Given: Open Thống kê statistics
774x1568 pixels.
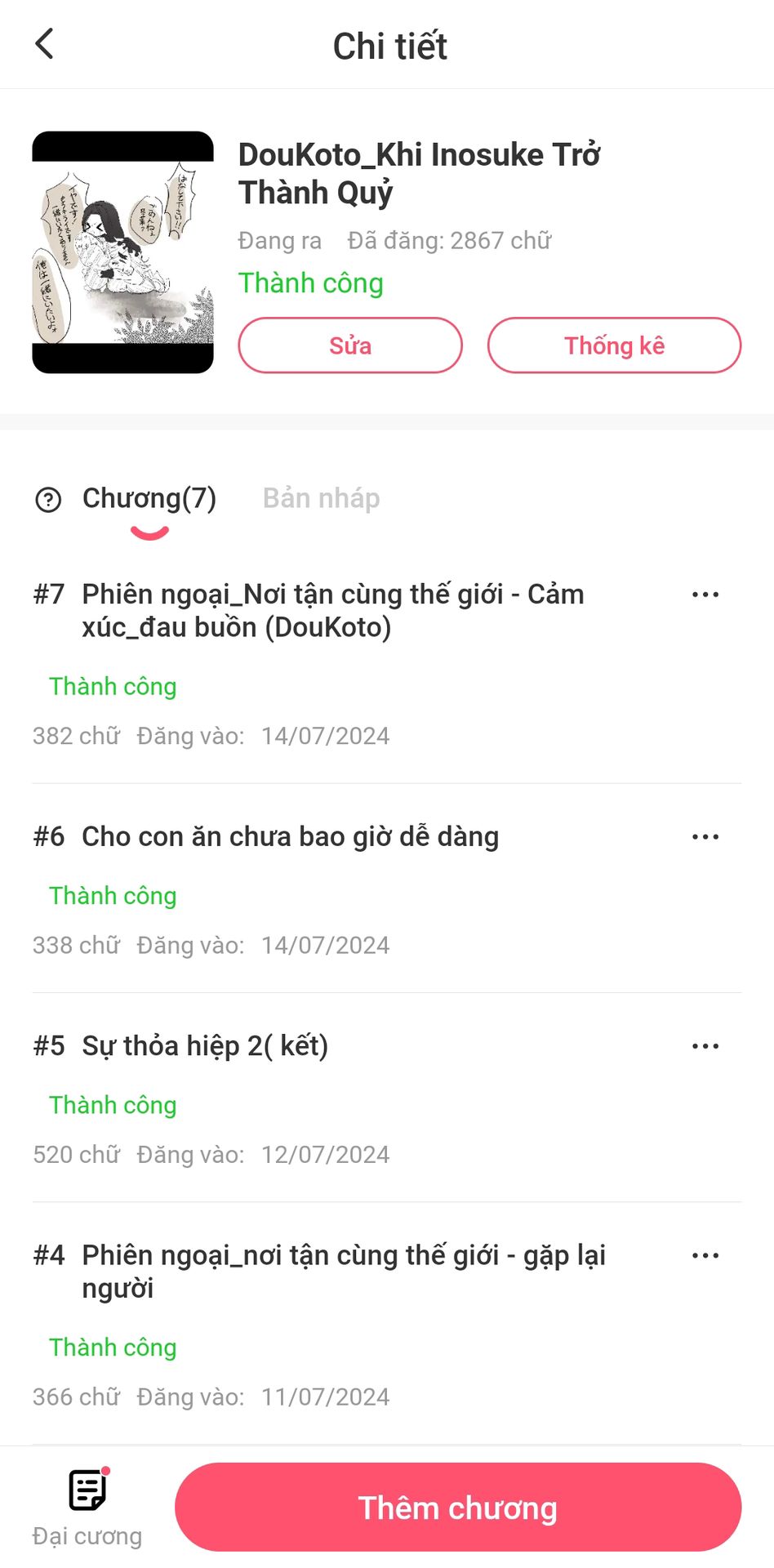Looking at the screenshot, I should pos(614,345).
